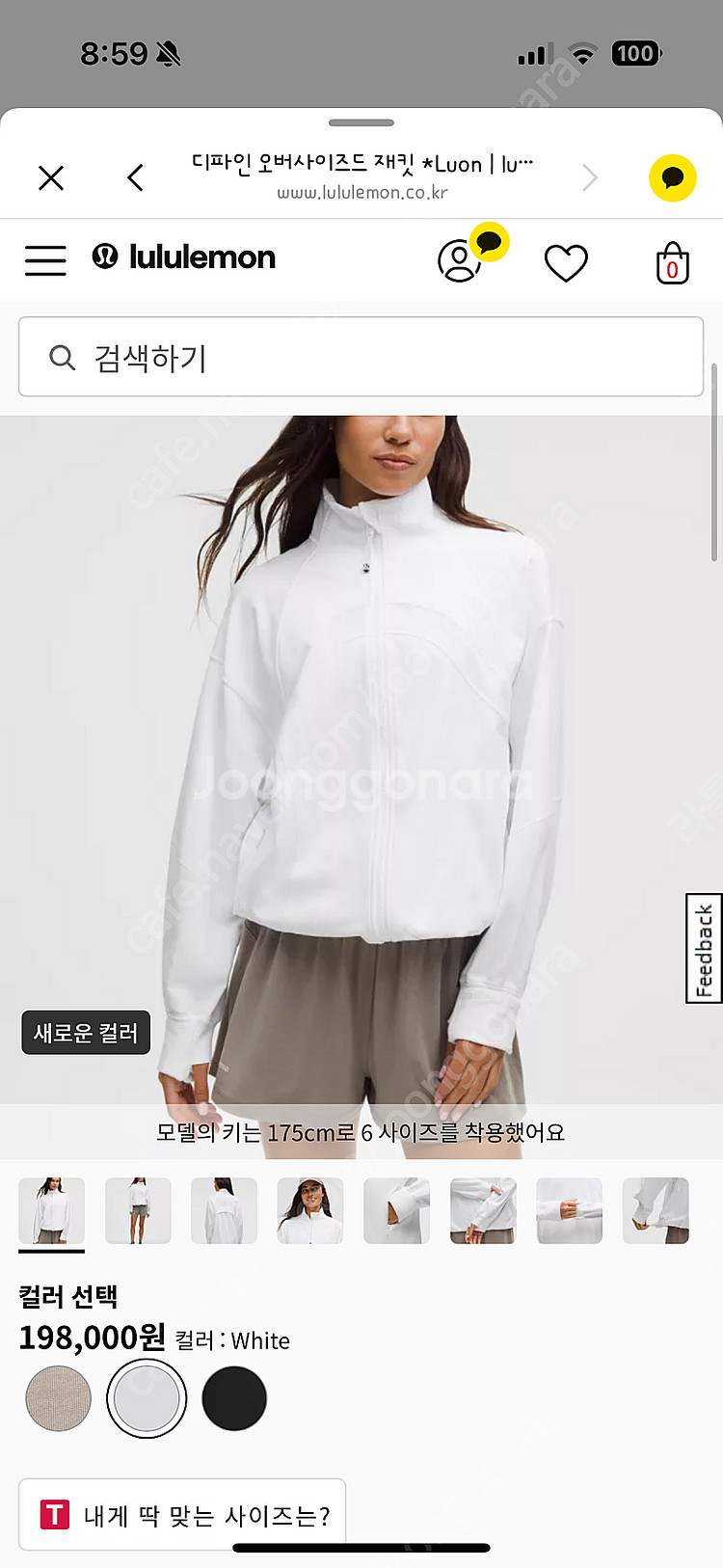Select the white color swatch

point(147,1398)
